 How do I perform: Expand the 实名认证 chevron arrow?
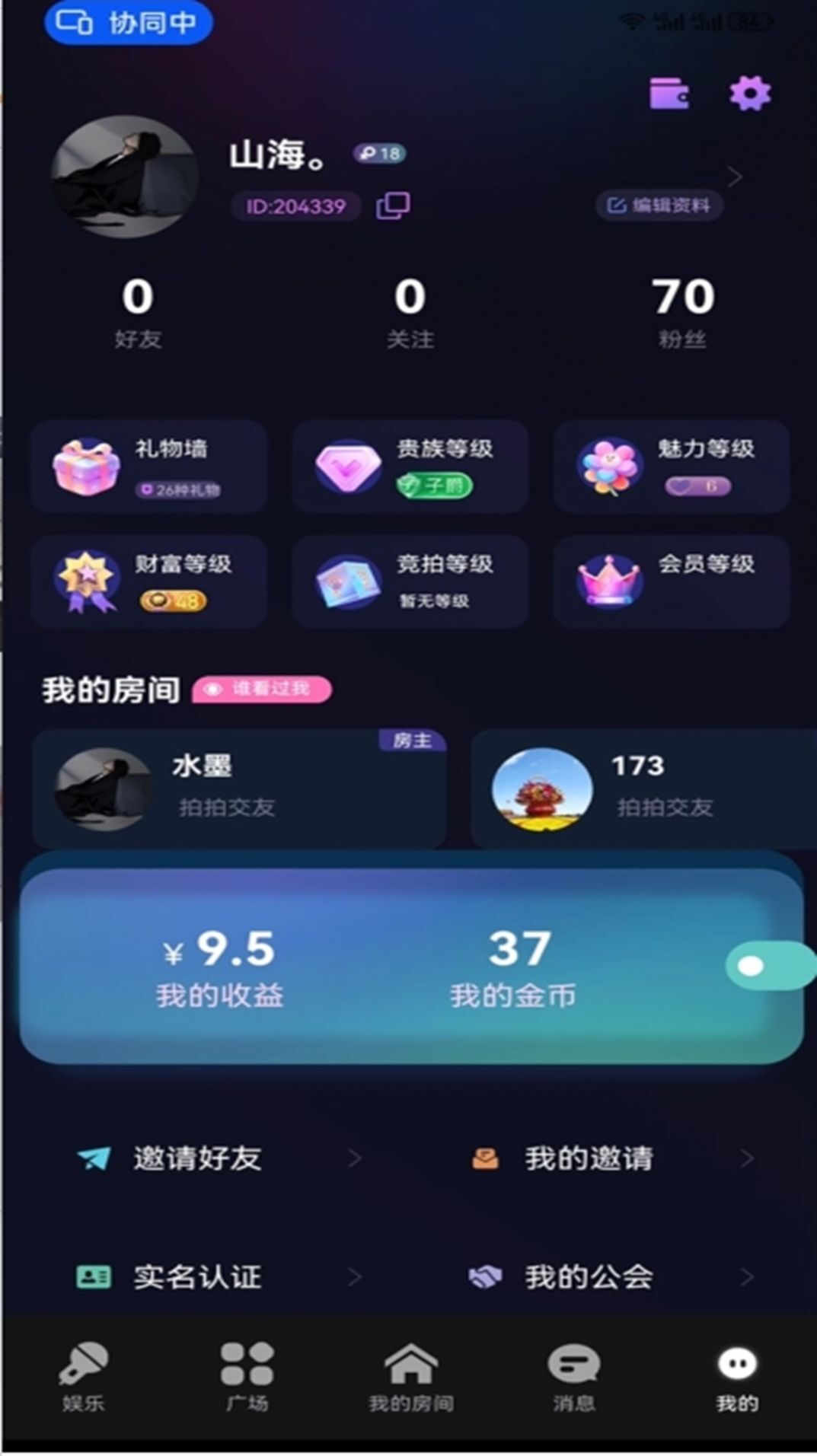(x=355, y=1278)
